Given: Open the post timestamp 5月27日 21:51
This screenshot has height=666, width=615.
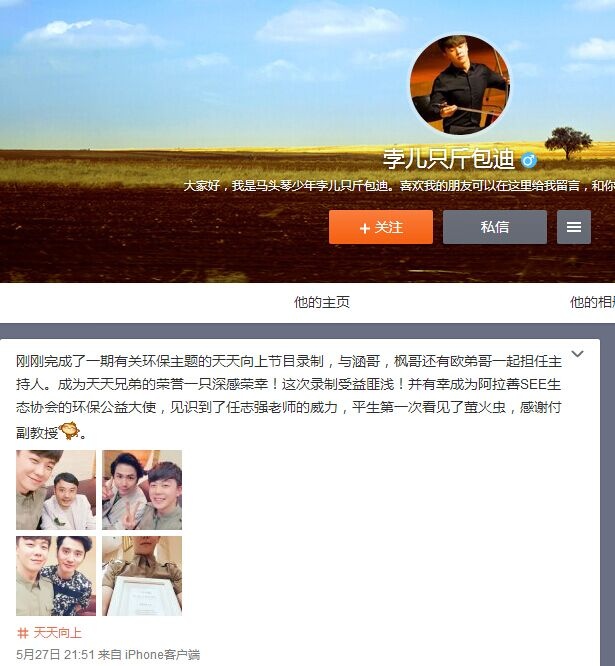Looking at the screenshot, I should click(x=55, y=655).
